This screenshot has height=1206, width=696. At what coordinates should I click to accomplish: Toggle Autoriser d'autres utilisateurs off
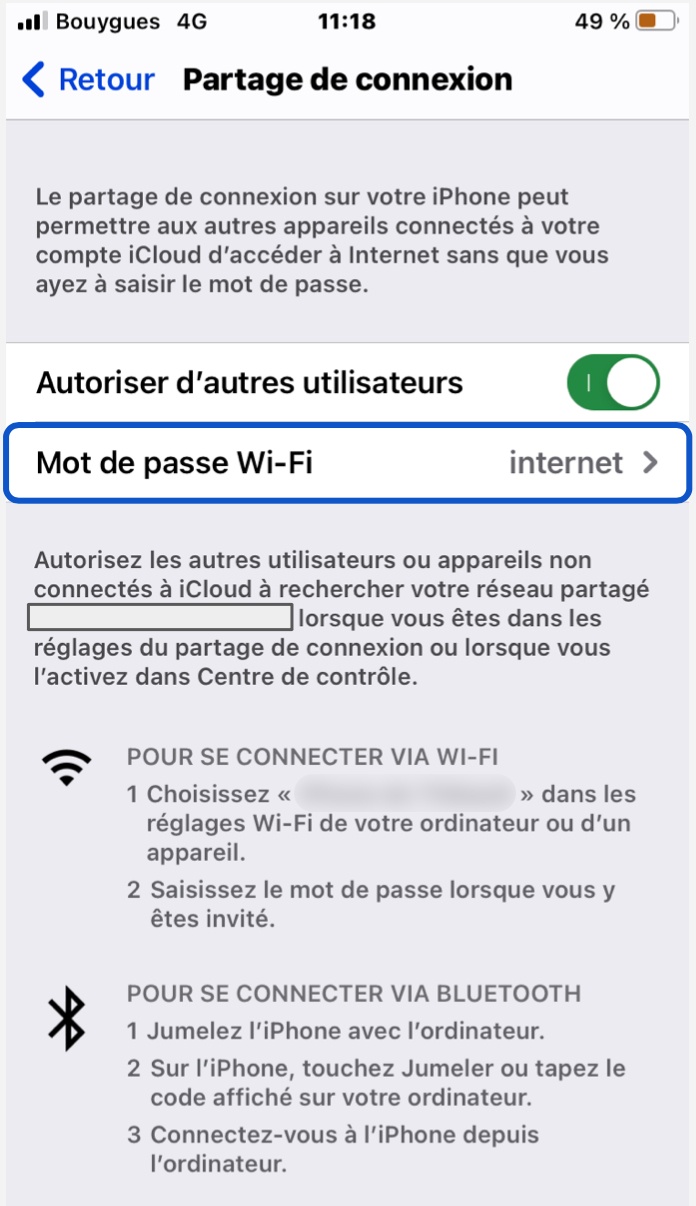(613, 382)
